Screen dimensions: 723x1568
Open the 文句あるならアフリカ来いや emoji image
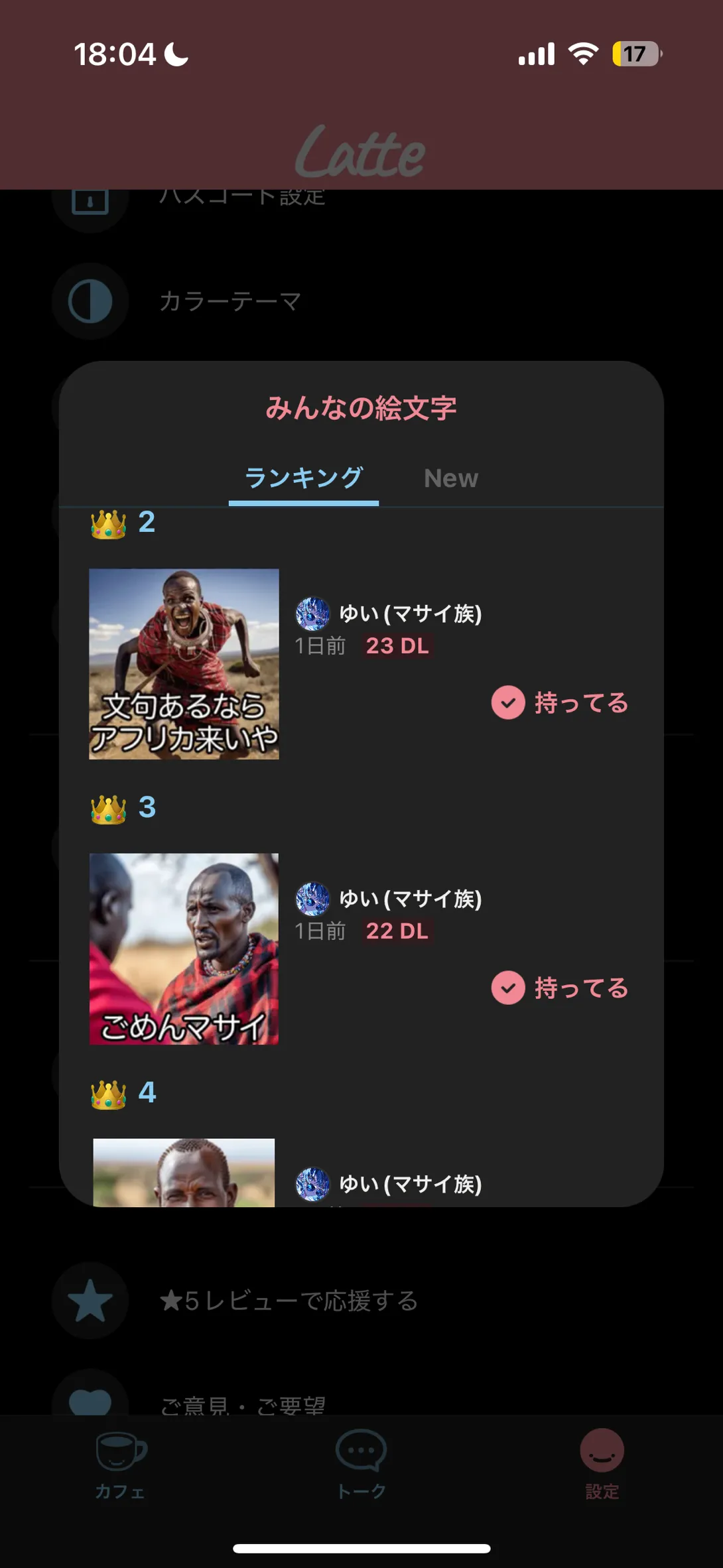coord(184,663)
